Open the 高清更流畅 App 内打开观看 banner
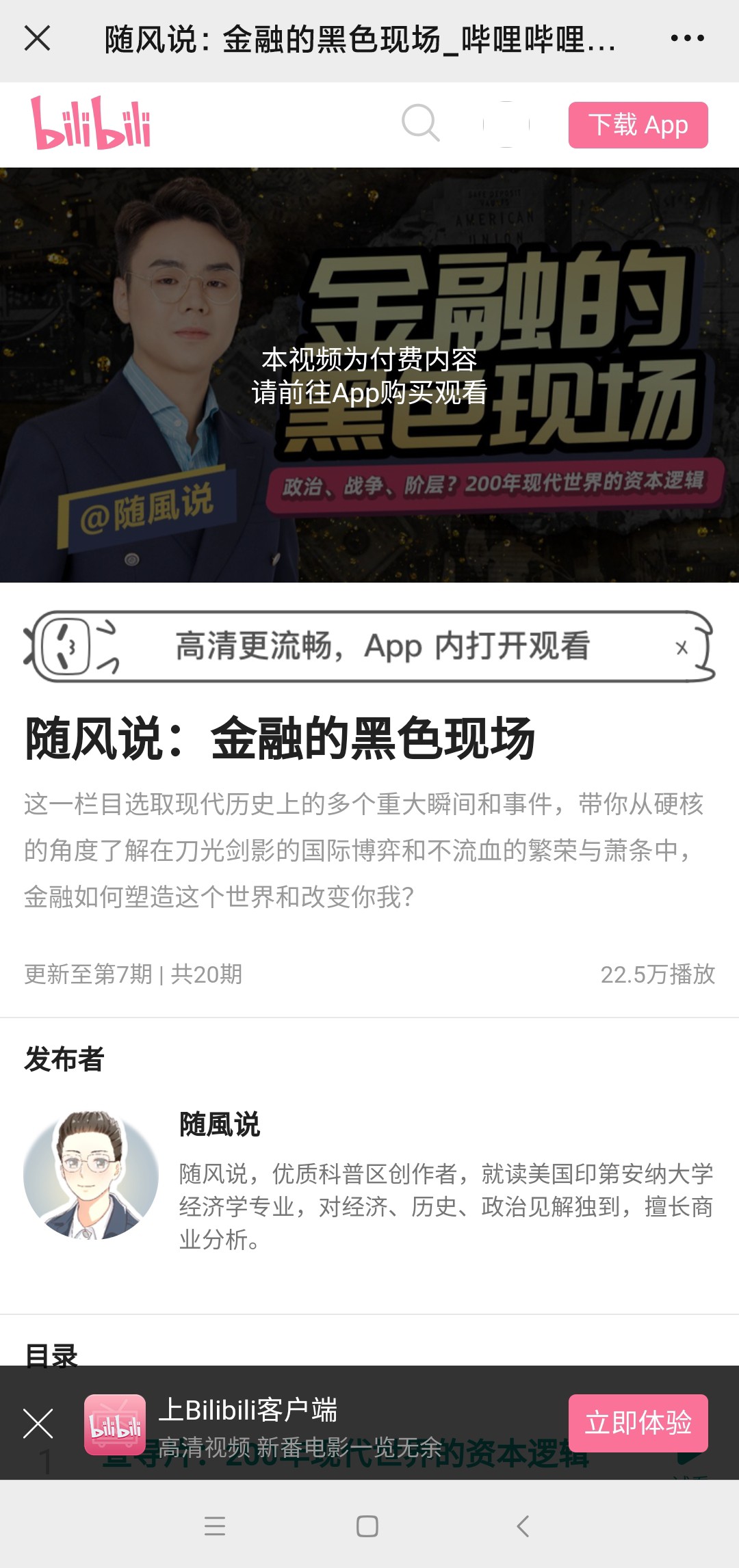The height and width of the screenshot is (1568, 739). click(x=369, y=646)
